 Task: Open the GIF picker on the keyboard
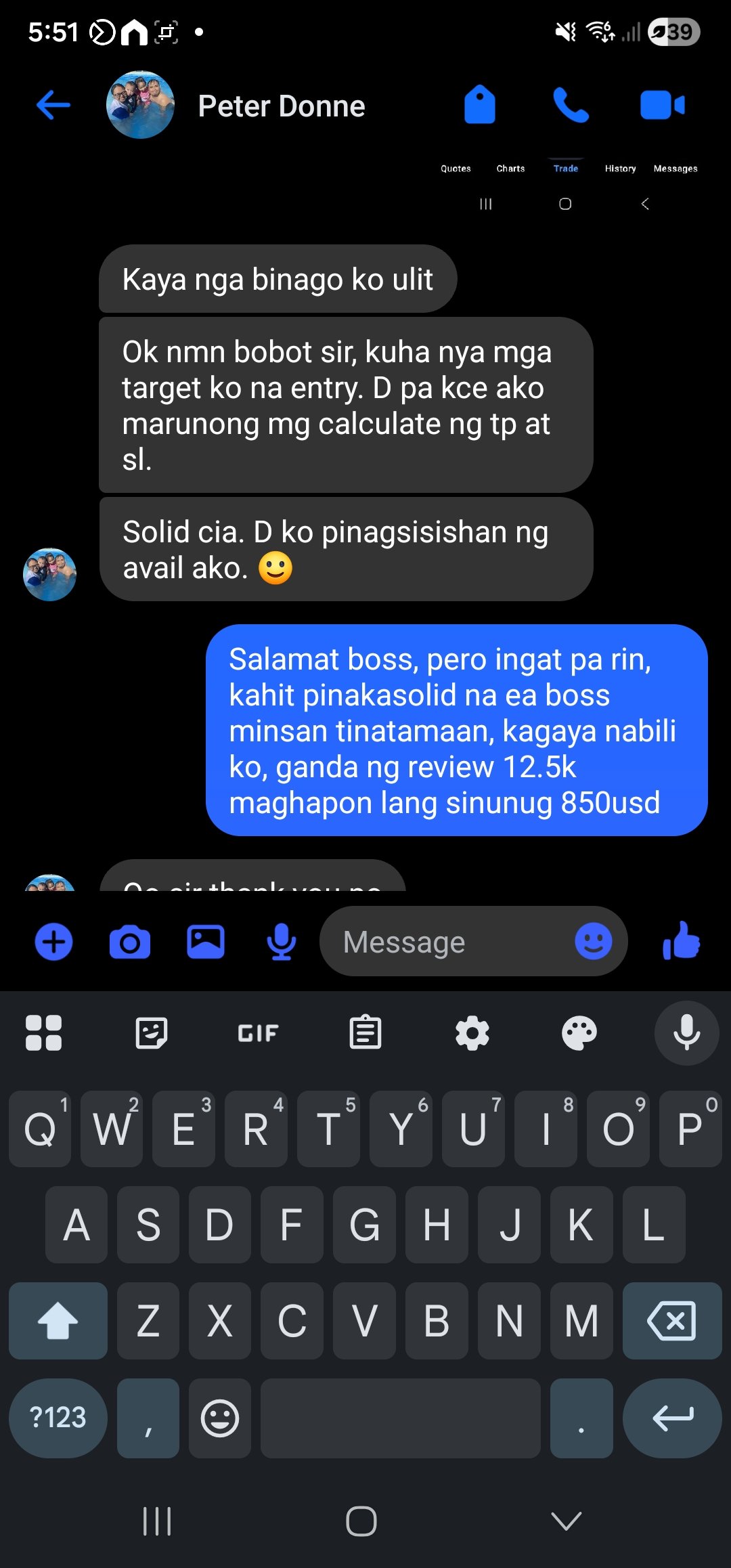click(257, 1032)
